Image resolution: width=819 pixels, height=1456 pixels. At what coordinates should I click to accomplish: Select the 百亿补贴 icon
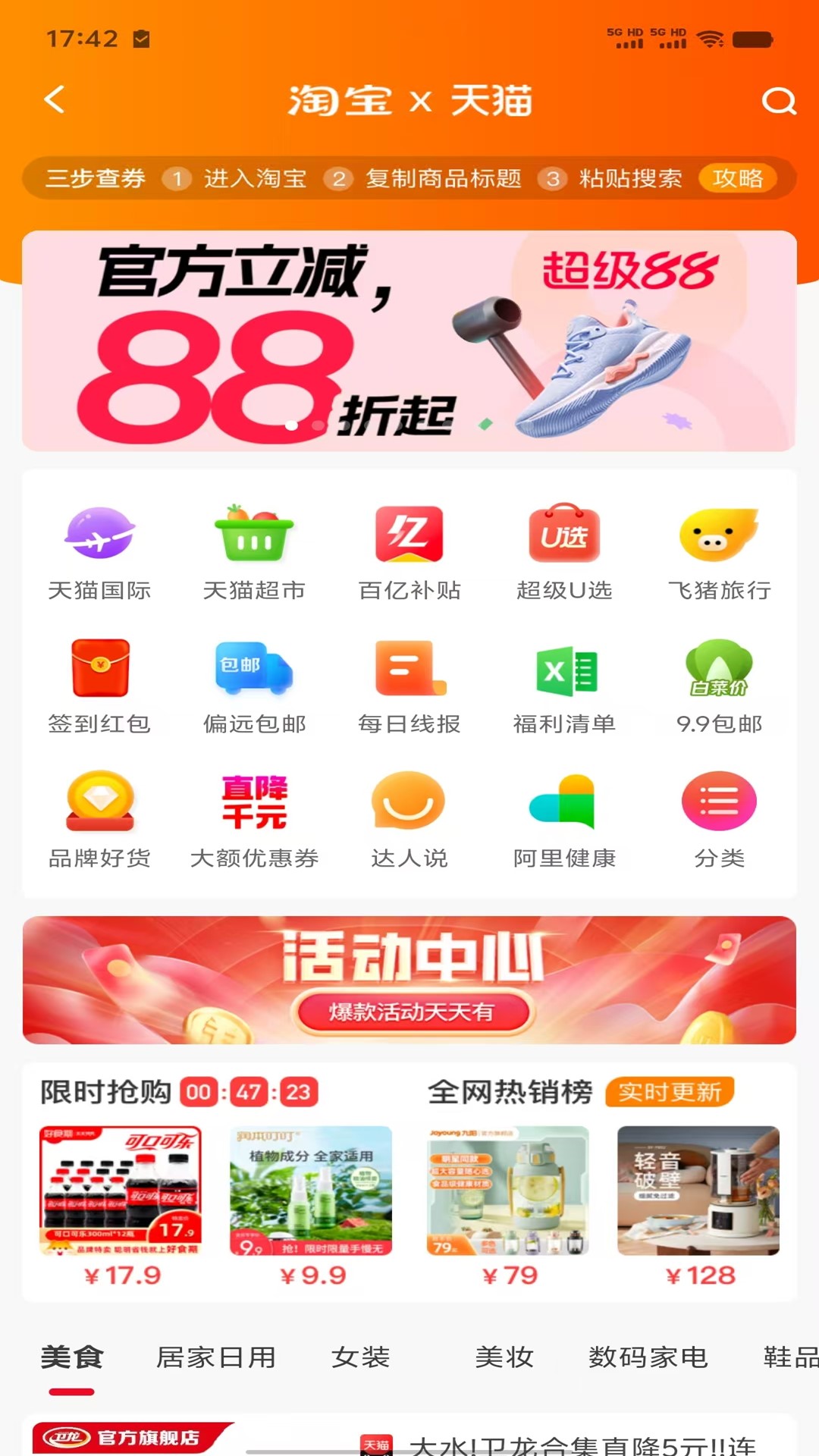tap(409, 535)
